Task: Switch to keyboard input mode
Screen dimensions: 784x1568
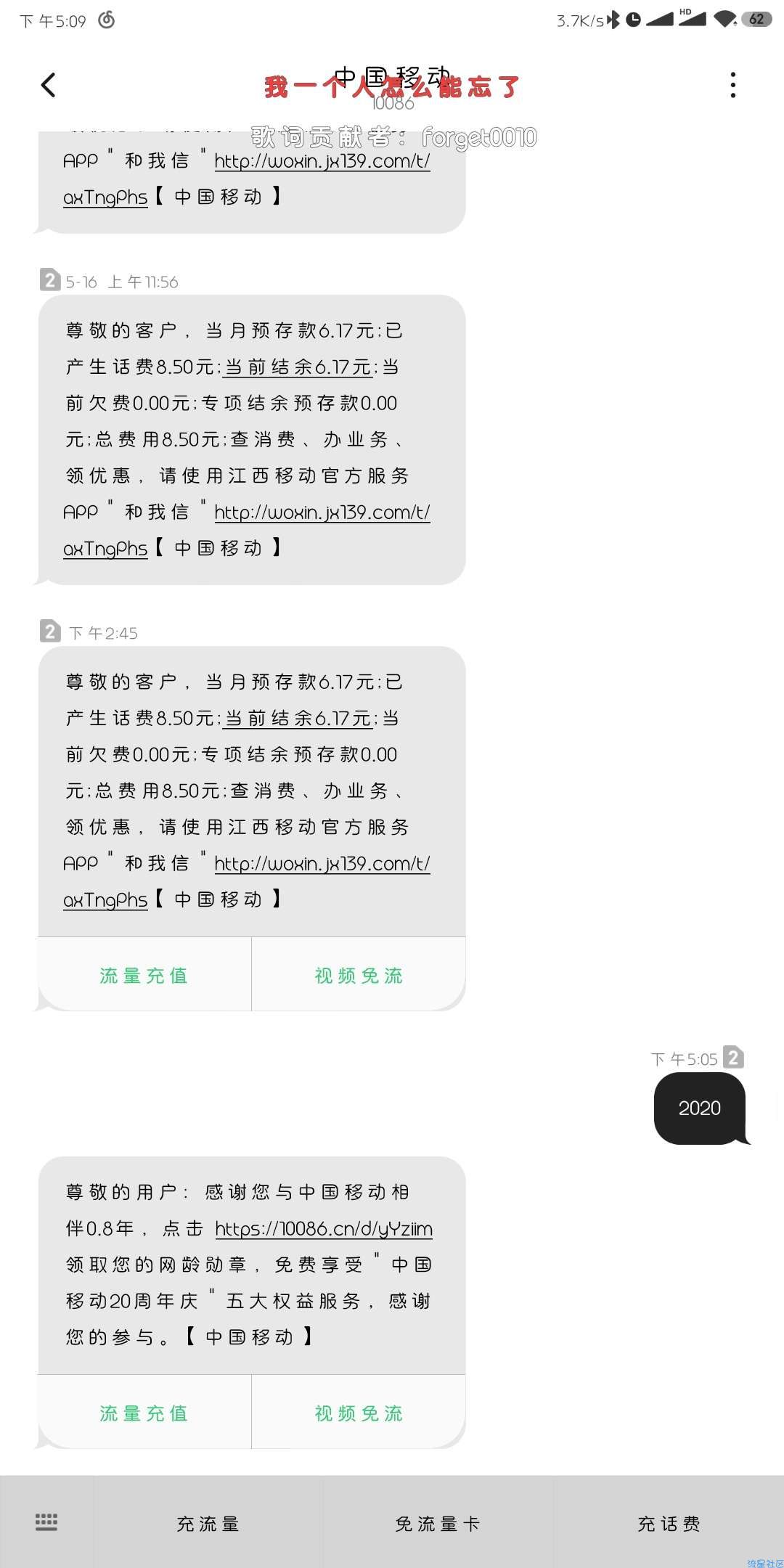Action: tap(46, 1522)
